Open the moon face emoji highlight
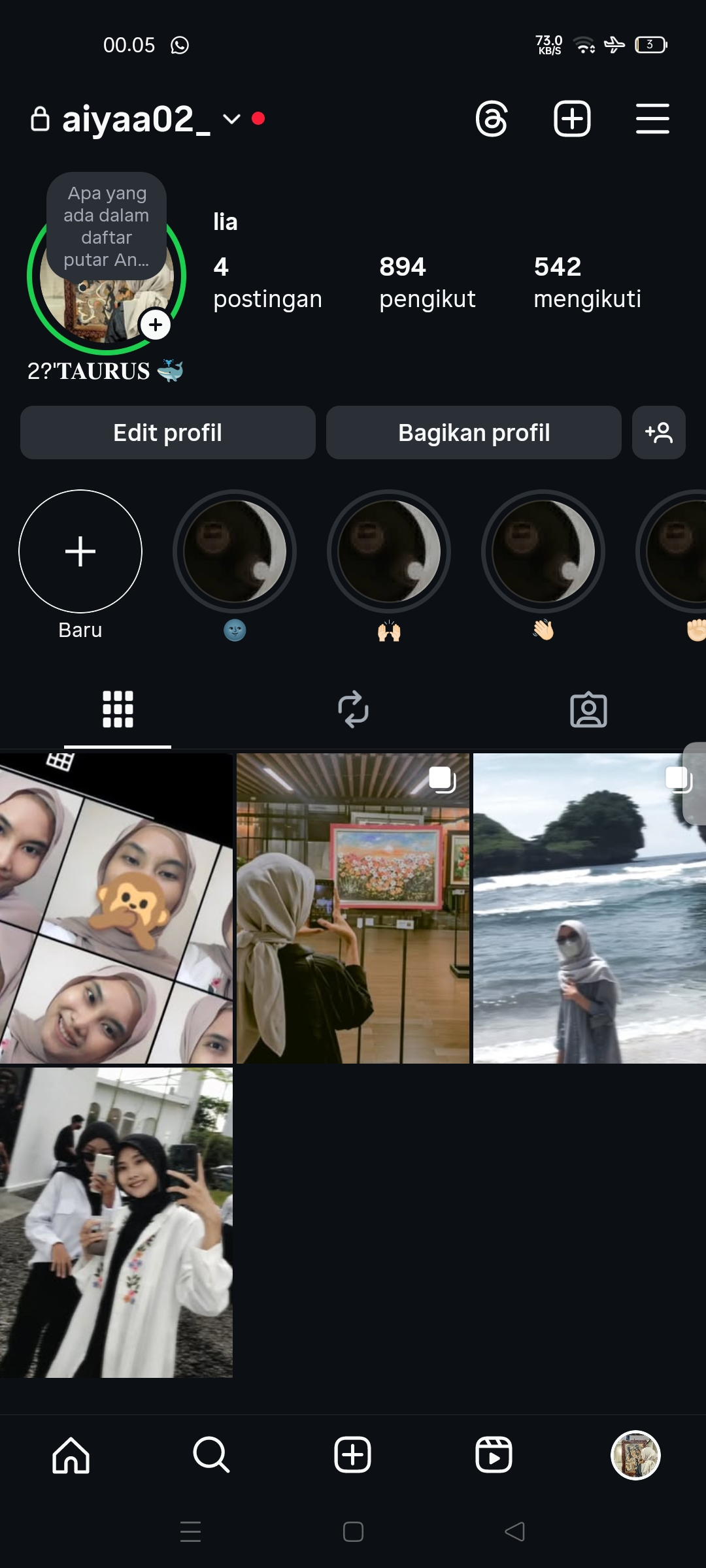 tap(235, 551)
